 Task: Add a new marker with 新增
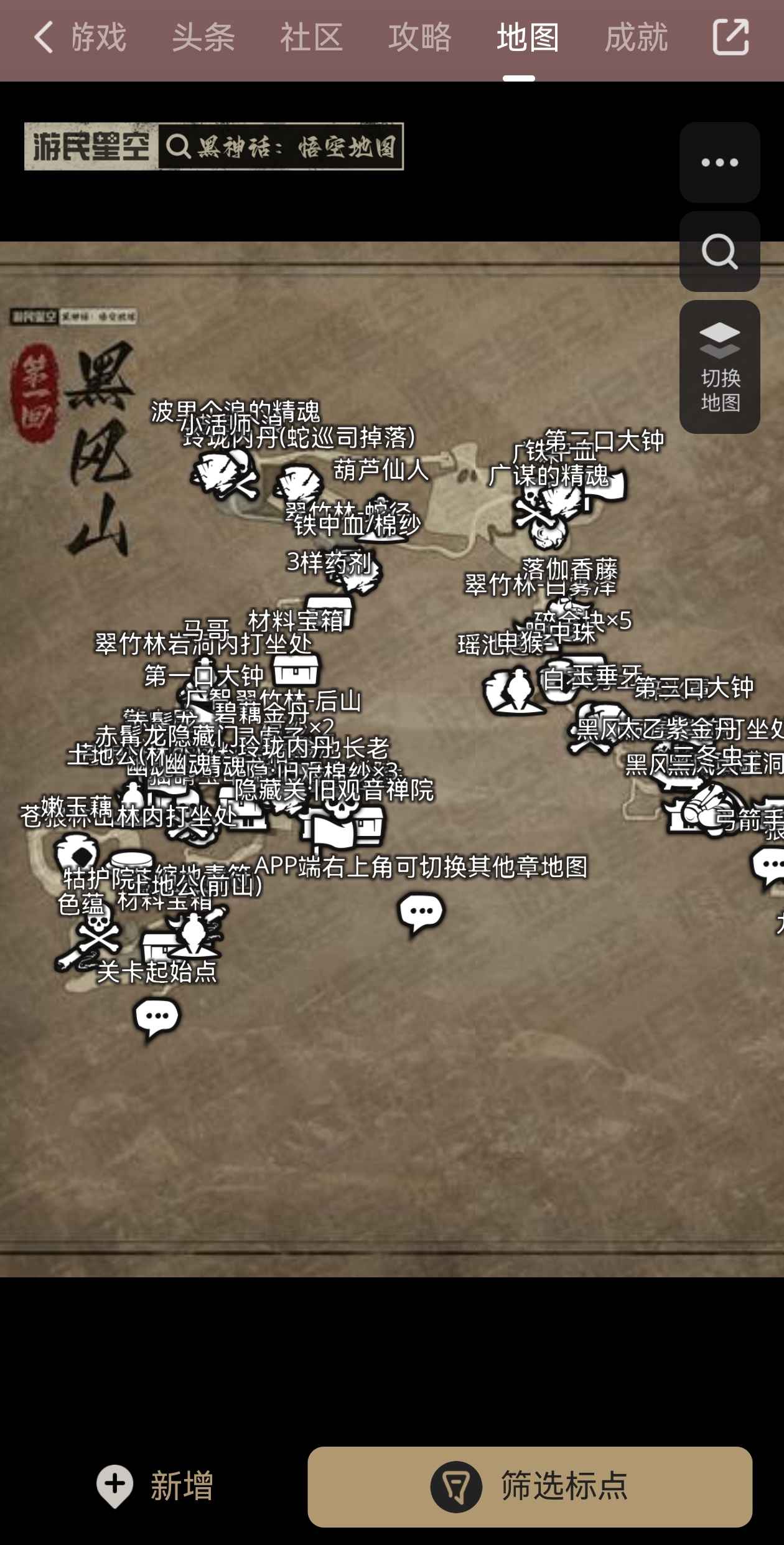tap(156, 1486)
